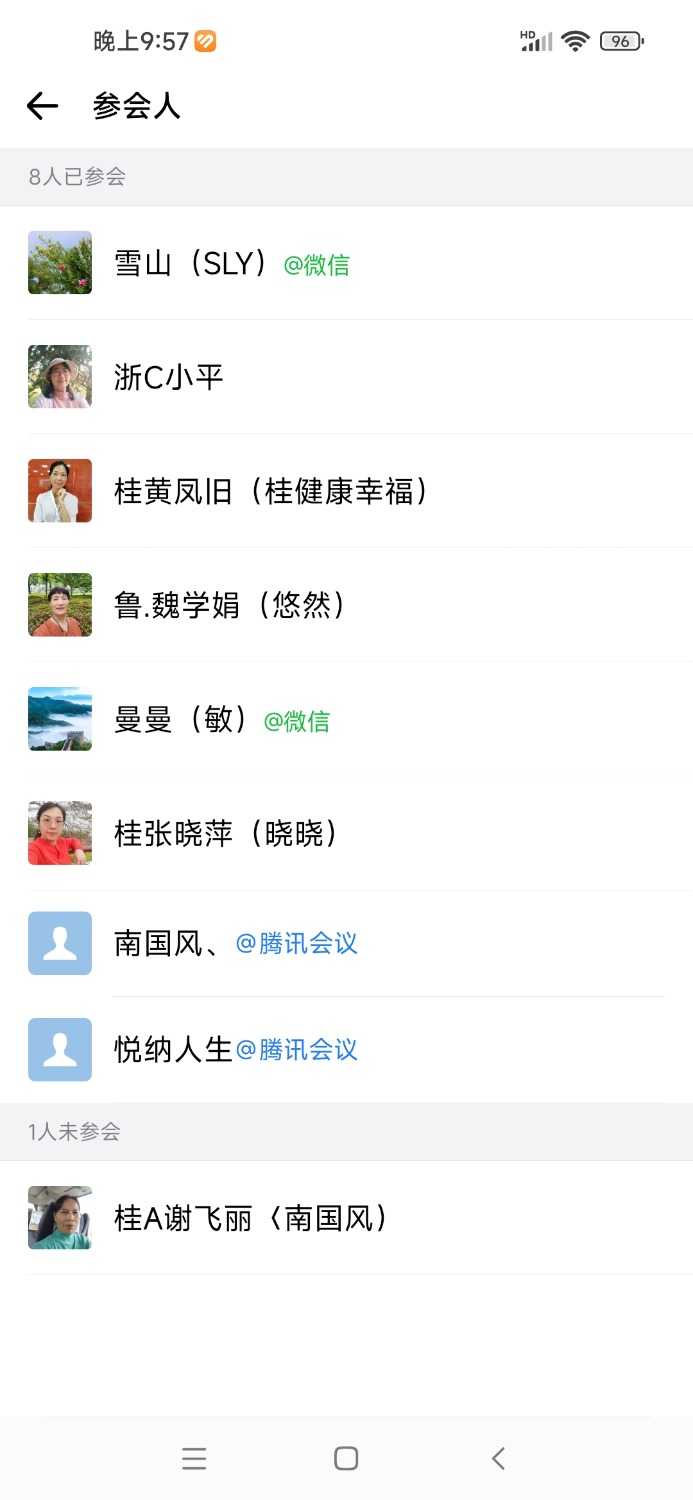Tap the system home button
Image resolution: width=693 pixels, height=1500 pixels.
coord(346,1458)
